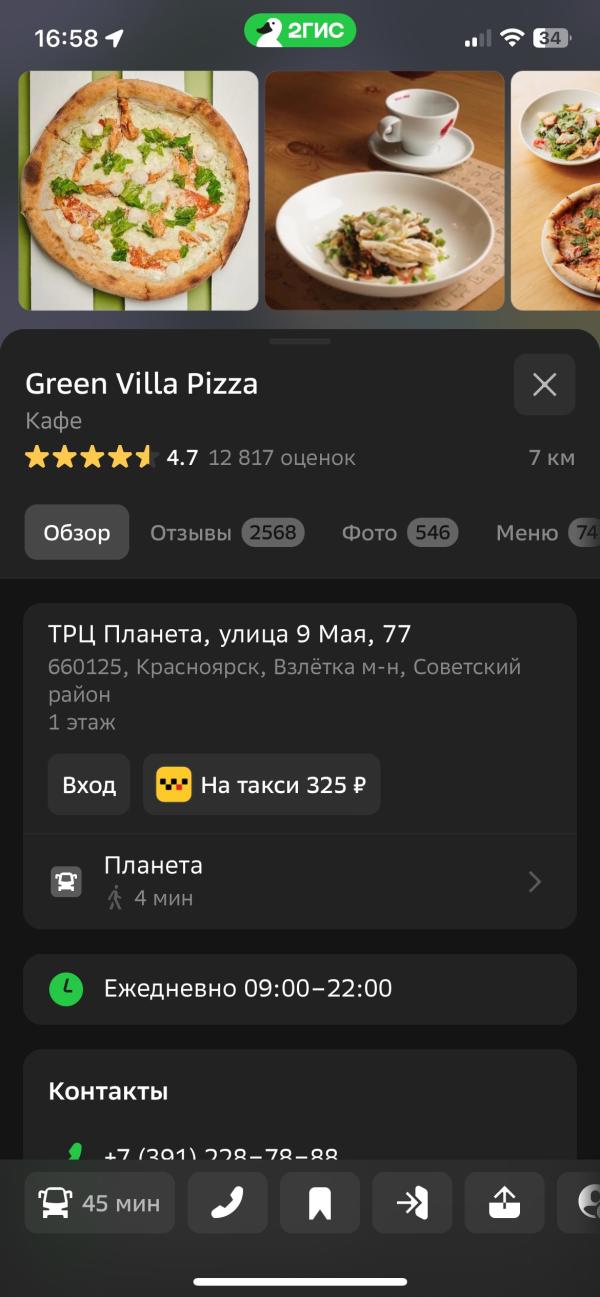This screenshot has height=1297, width=600.
Task: Order a taxi for 325 ₽
Action: click(x=262, y=785)
